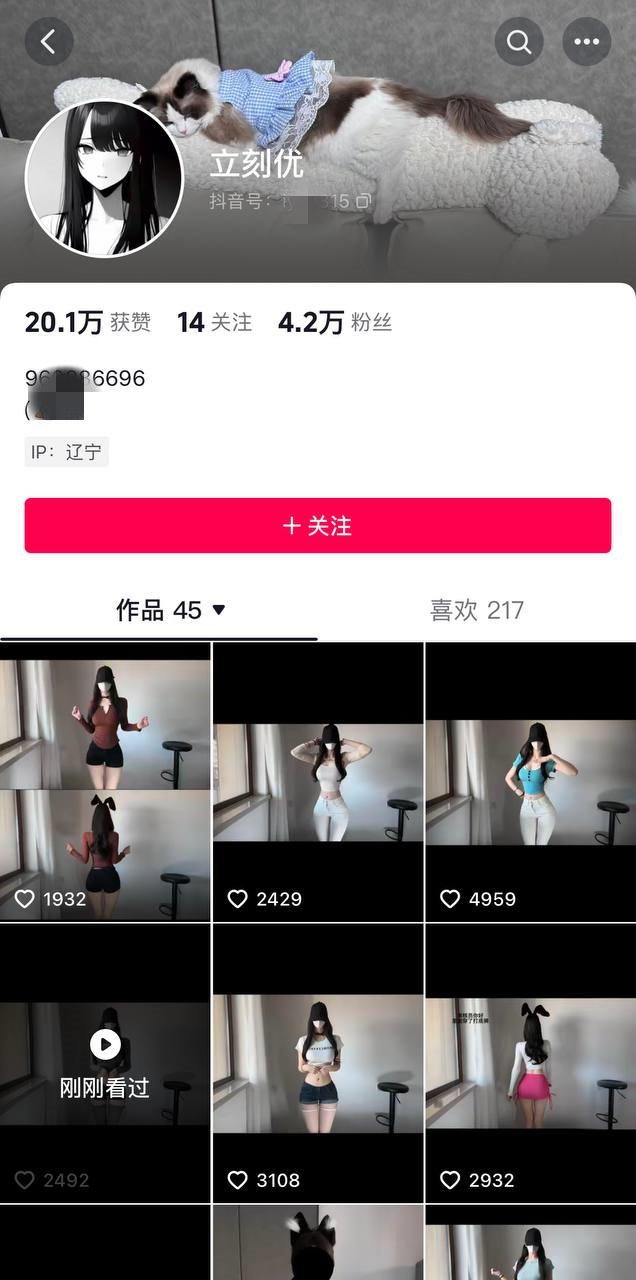Open the video with 2932 likes

[531, 1063]
